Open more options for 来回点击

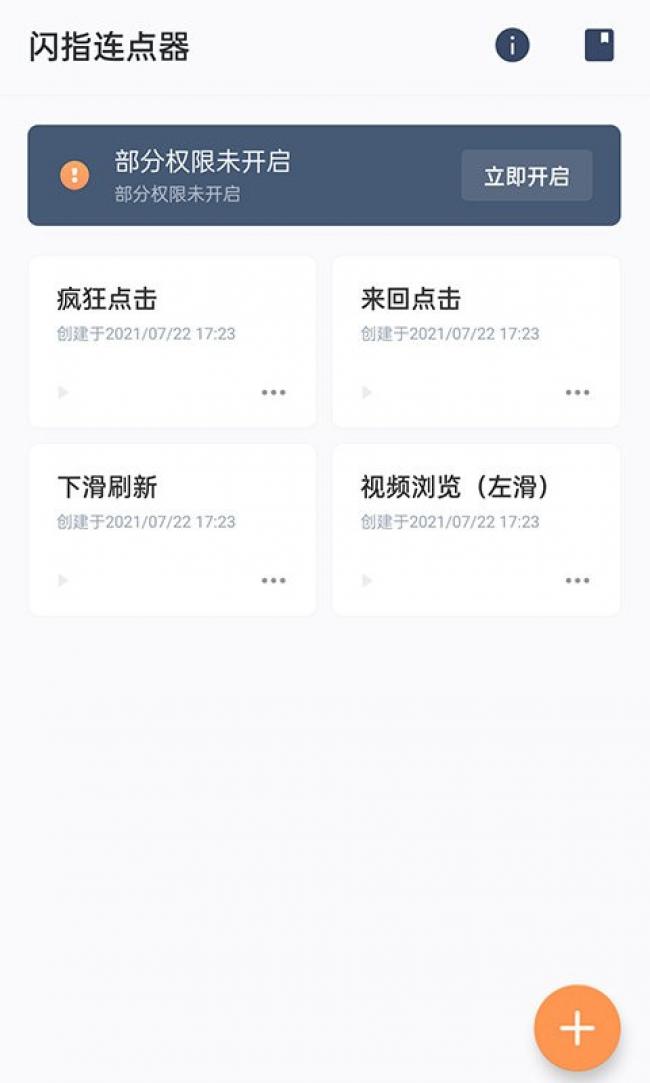[577, 392]
